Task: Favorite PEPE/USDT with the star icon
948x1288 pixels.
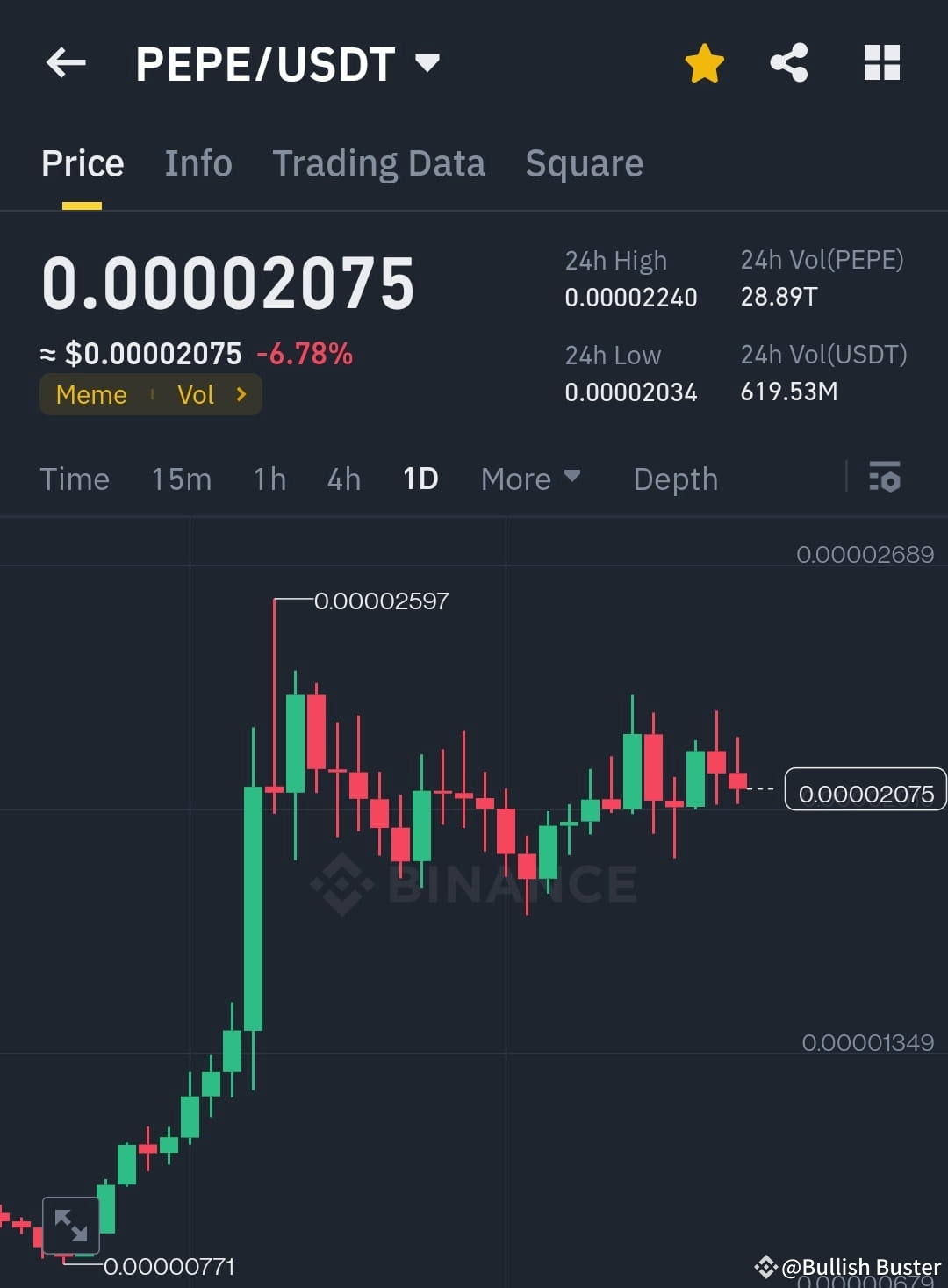Action: coord(704,62)
